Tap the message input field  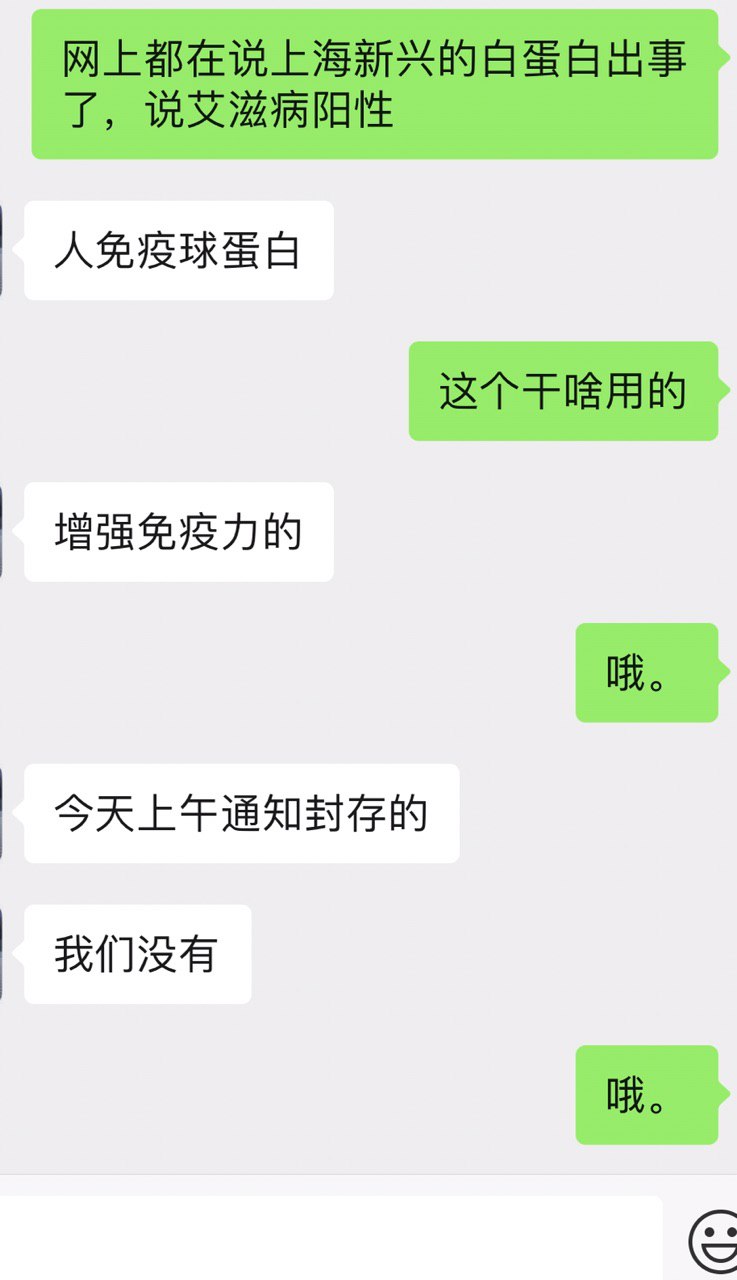point(330,1238)
